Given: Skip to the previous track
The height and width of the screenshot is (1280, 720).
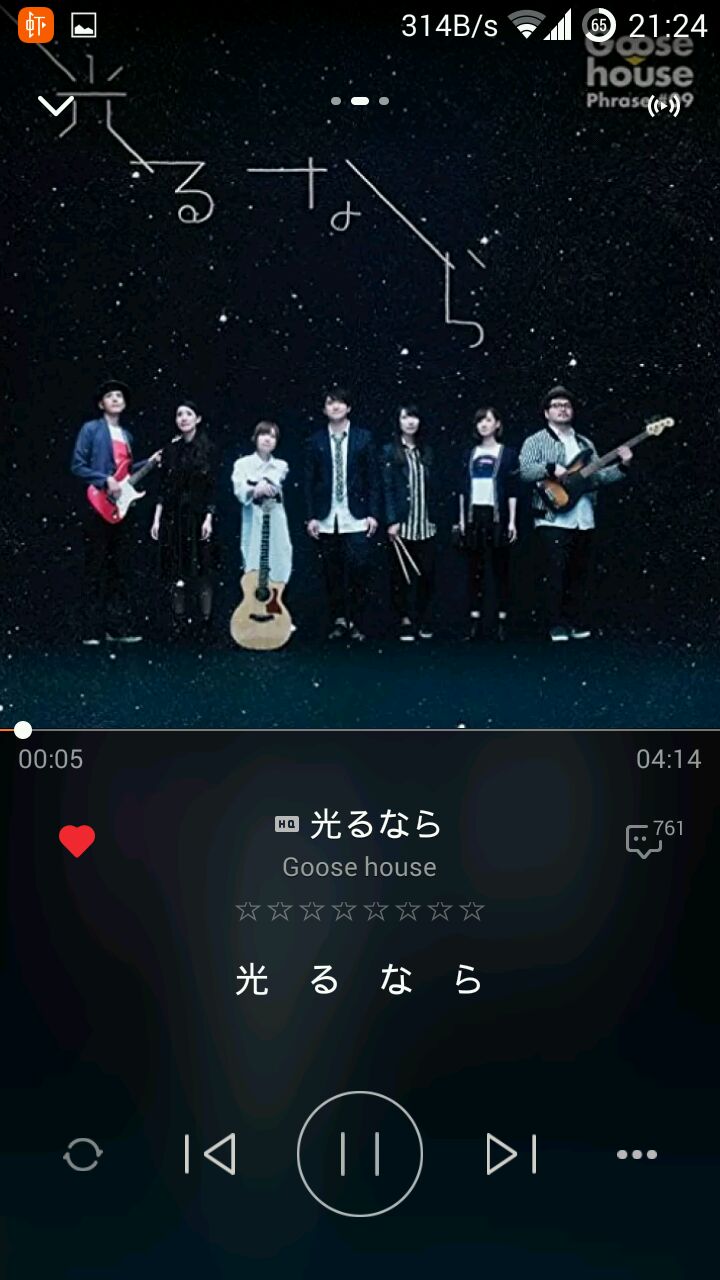Looking at the screenshot, I should tap(210, 1155).
